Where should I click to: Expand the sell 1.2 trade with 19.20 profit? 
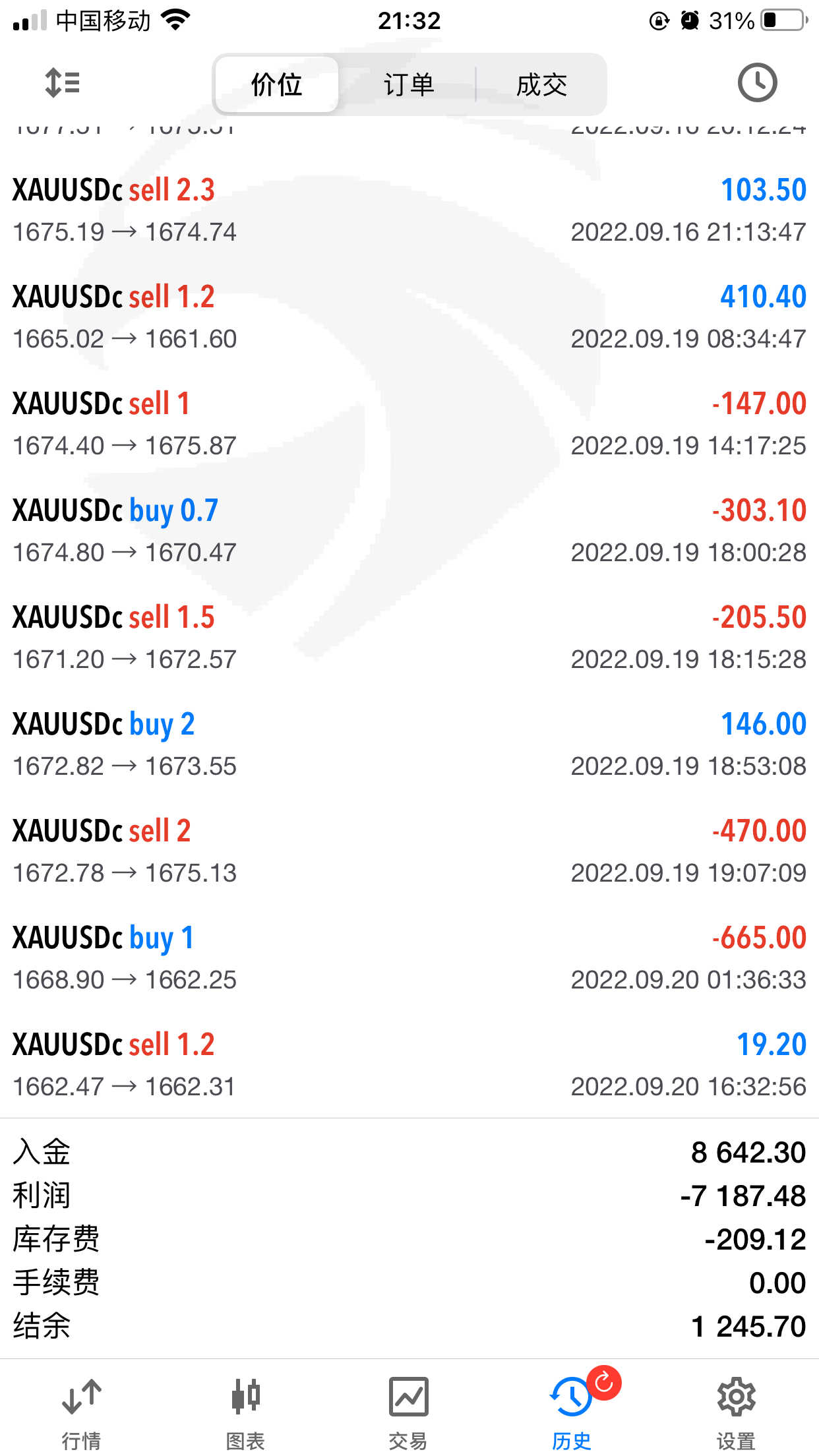coord(409,1064)
